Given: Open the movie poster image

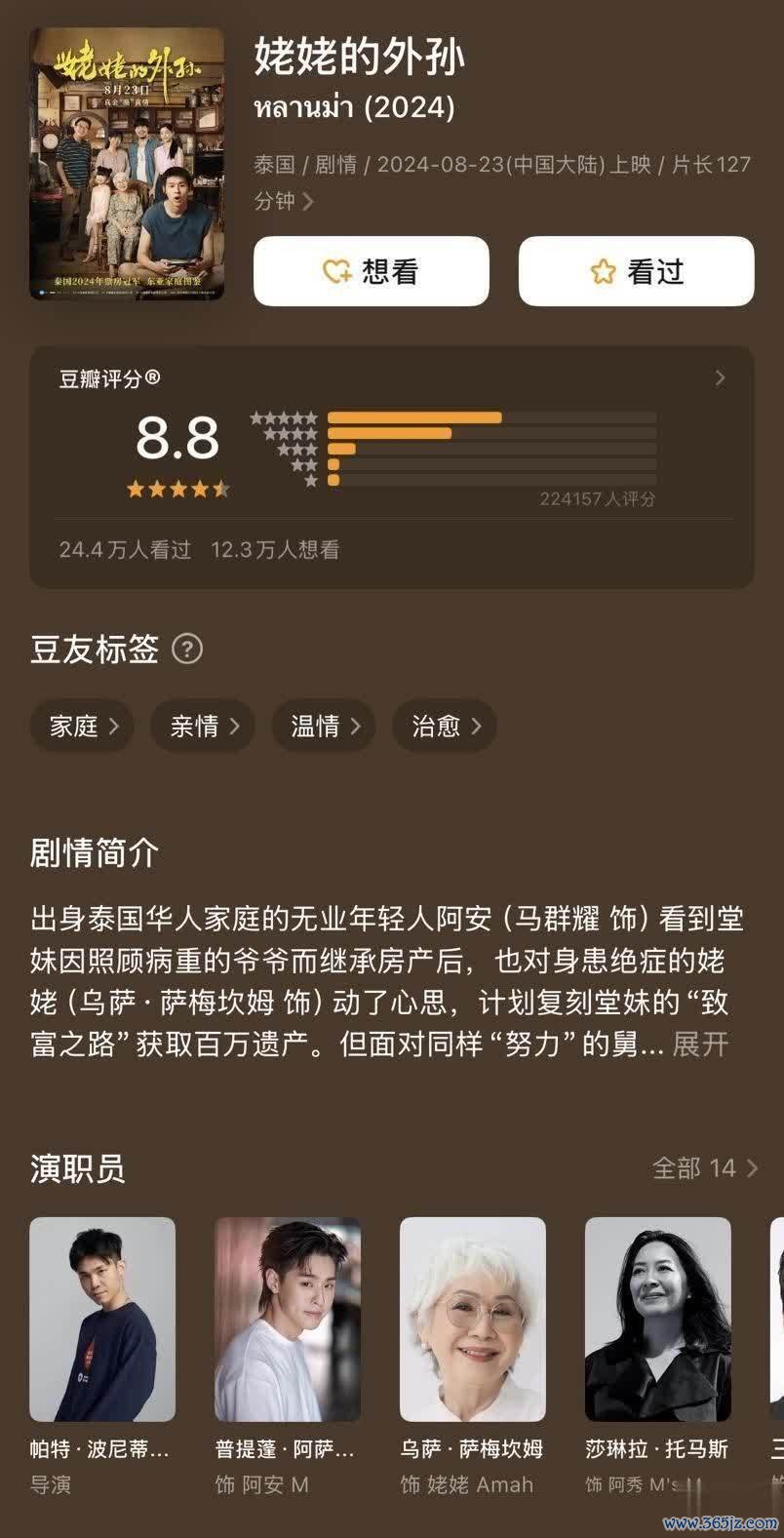Looking at the screenshot, I should tap(127, 163).
